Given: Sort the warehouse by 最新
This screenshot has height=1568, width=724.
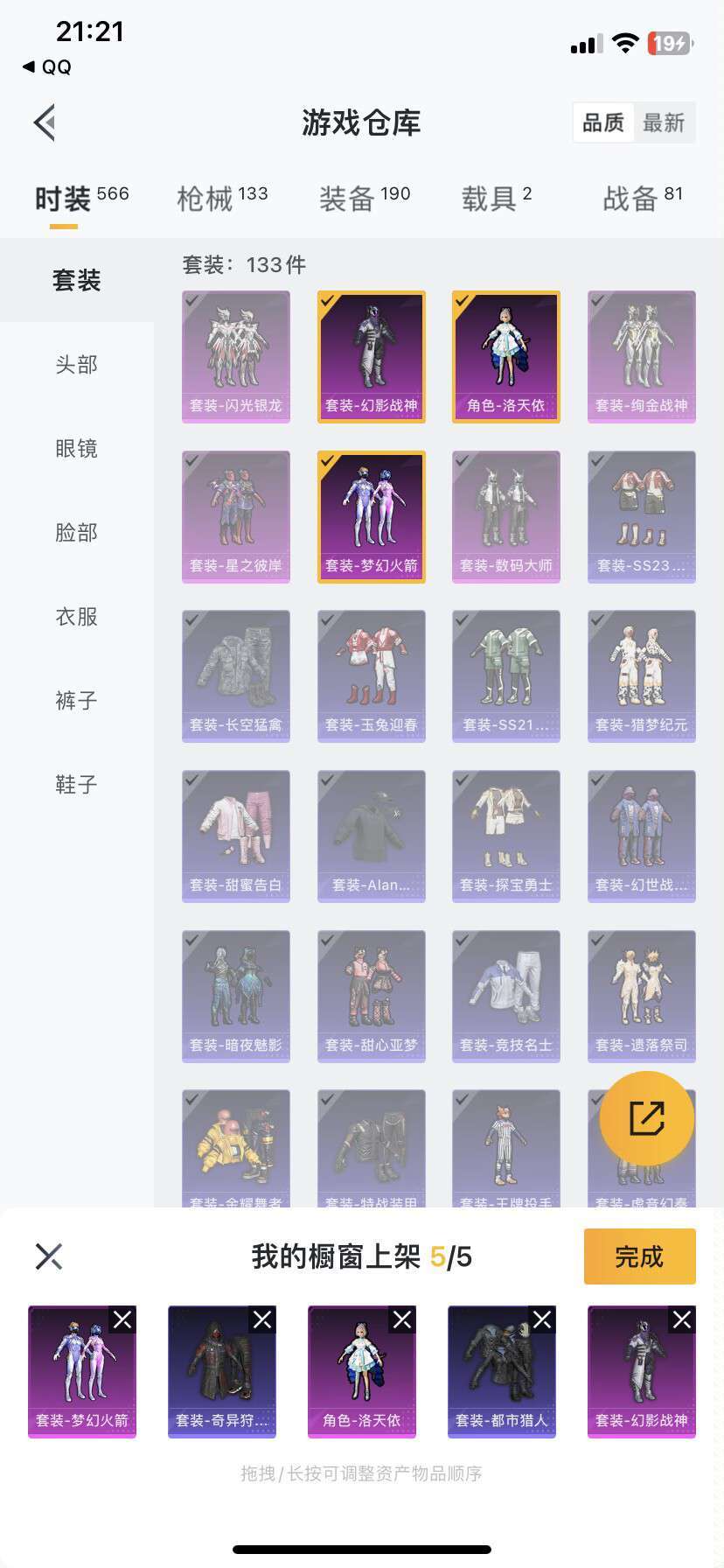Looking at the screenshot, I should tap(664, 122).
